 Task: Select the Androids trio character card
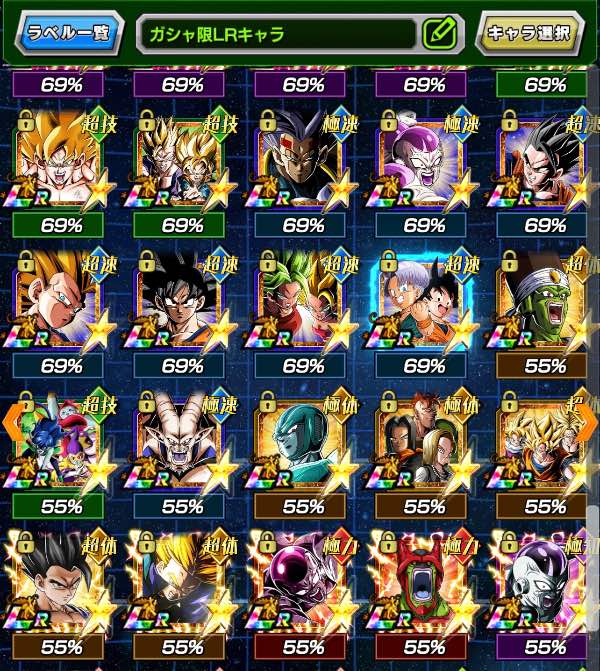423,442
